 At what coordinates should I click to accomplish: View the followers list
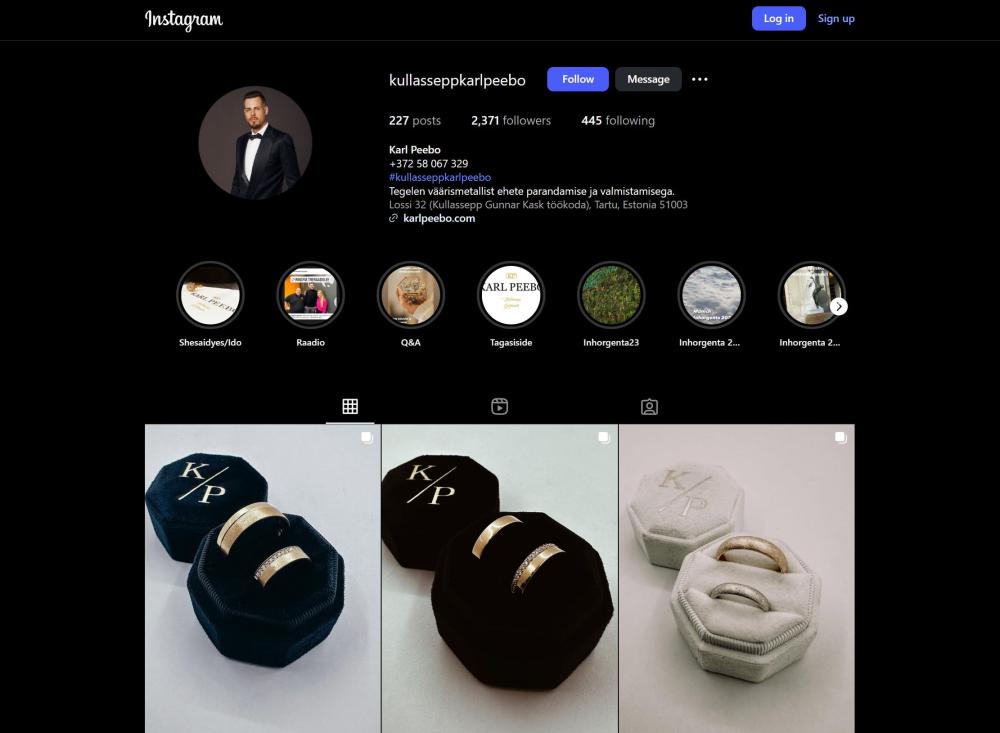tap(511, 120)
